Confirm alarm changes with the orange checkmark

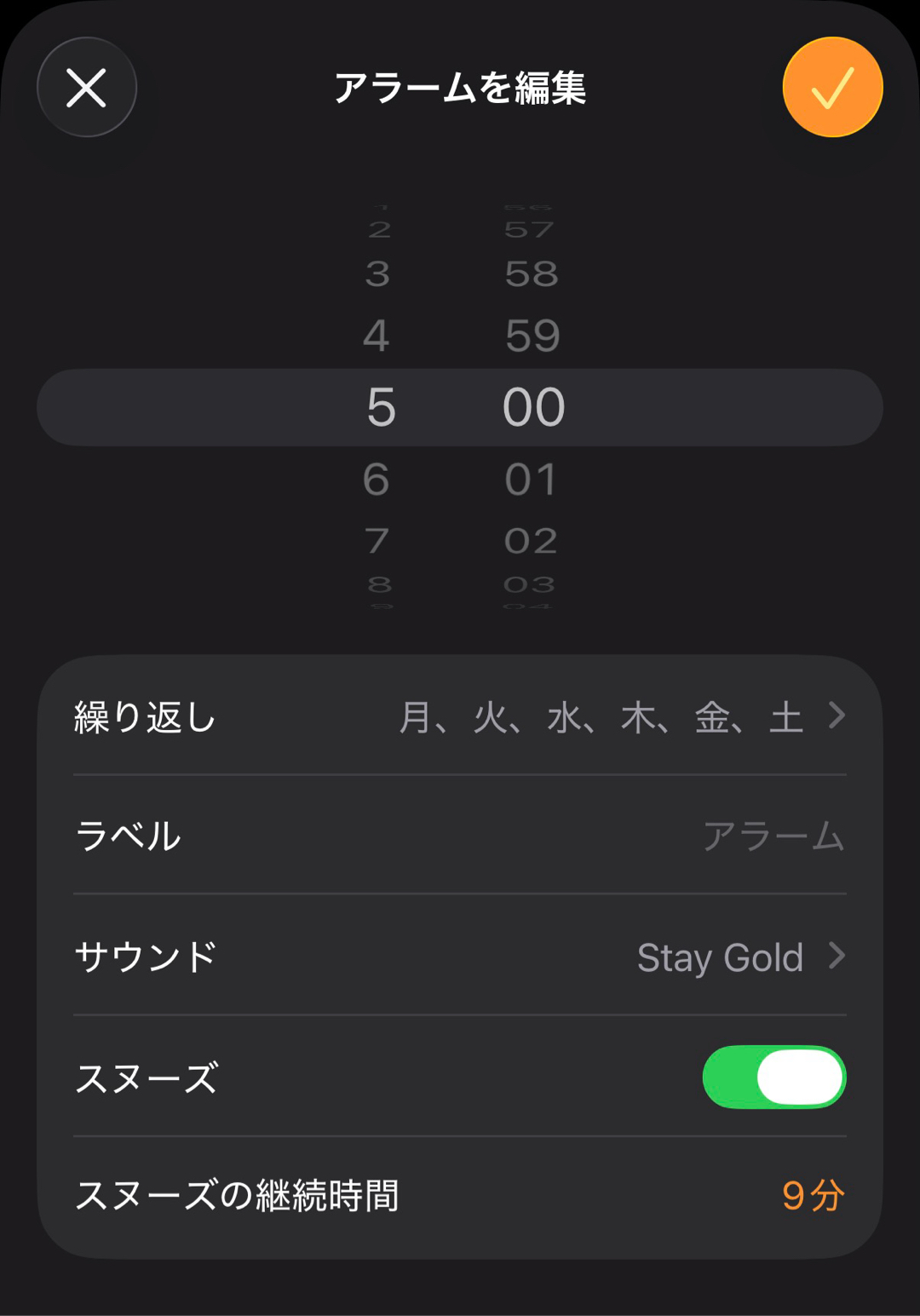tap(832, 88)
